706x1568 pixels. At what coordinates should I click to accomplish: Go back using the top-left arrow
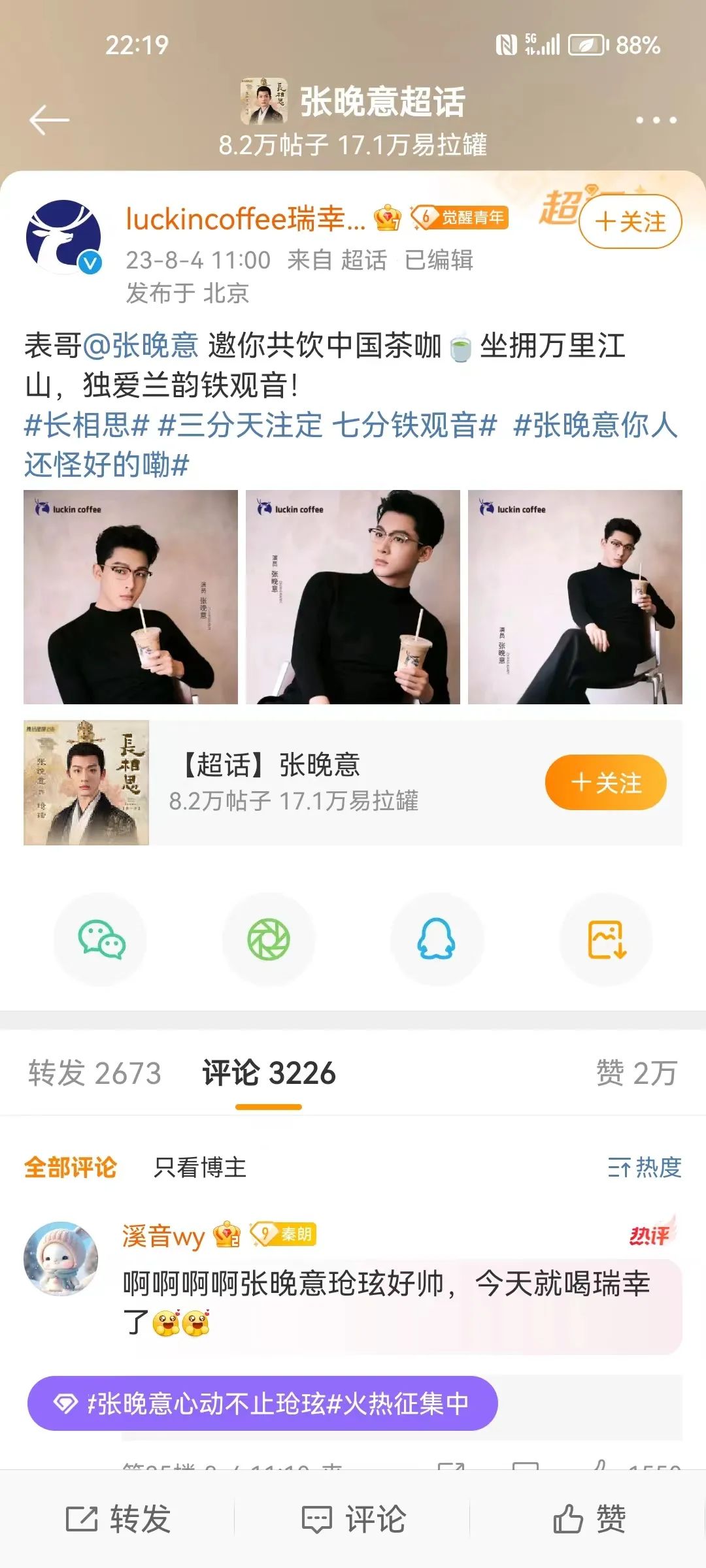pyautogui.click(x=49, y=120)
